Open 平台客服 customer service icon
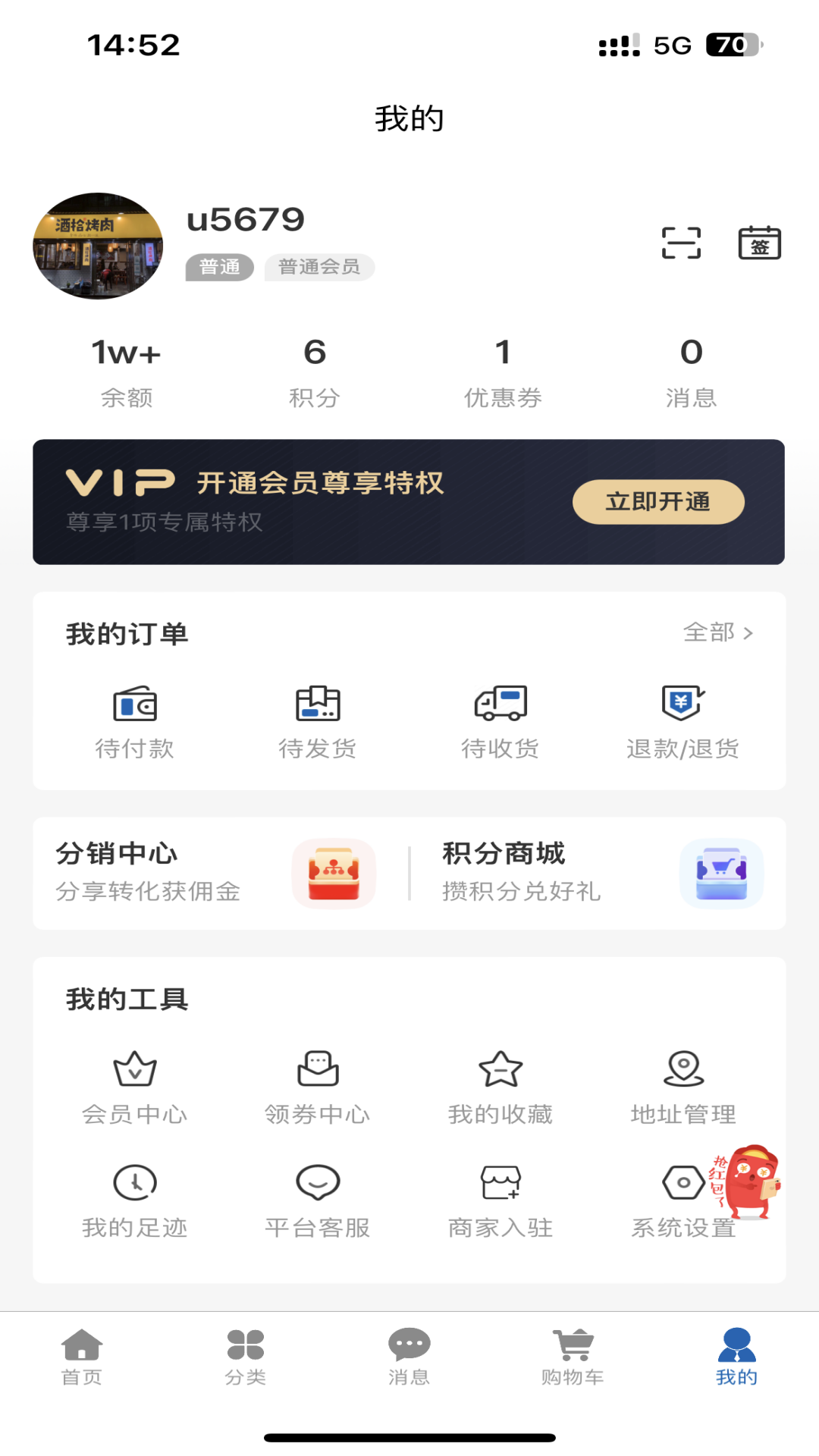The image size is (819, 1456). point(317,1181)
